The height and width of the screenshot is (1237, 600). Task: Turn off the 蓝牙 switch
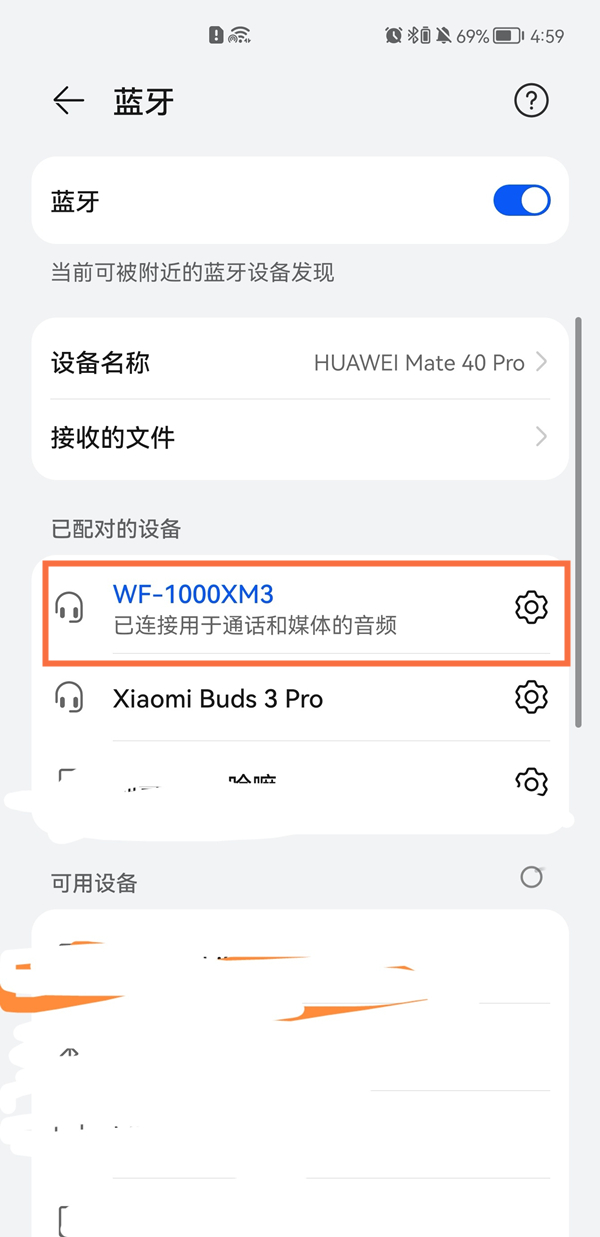tap(521, 201)
